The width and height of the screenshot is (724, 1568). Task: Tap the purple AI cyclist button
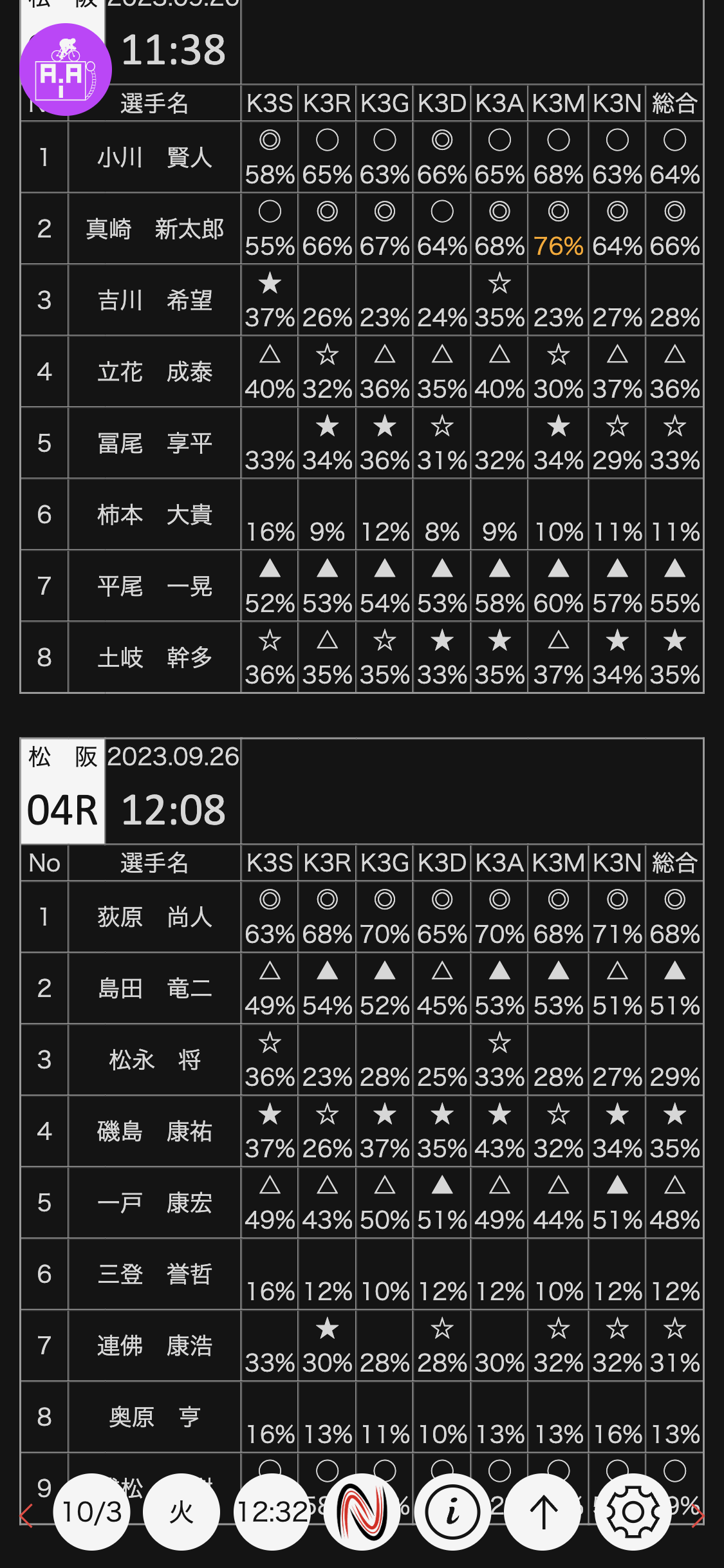click(x=65, y=69)
